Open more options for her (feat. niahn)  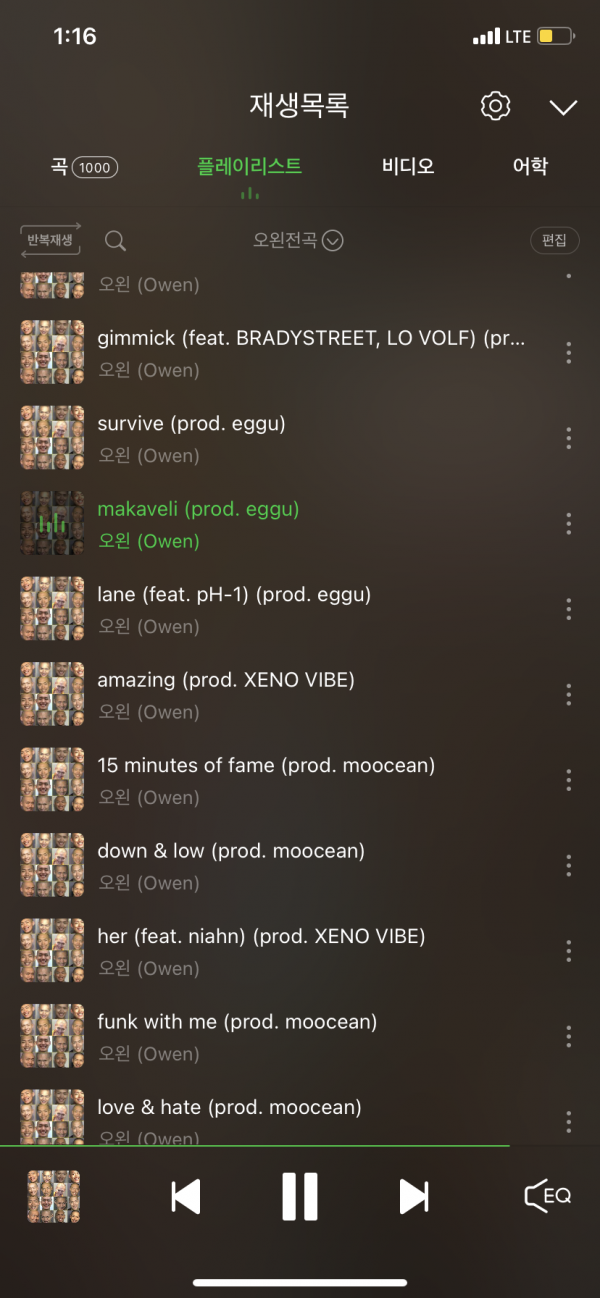(x=568, y=951)
